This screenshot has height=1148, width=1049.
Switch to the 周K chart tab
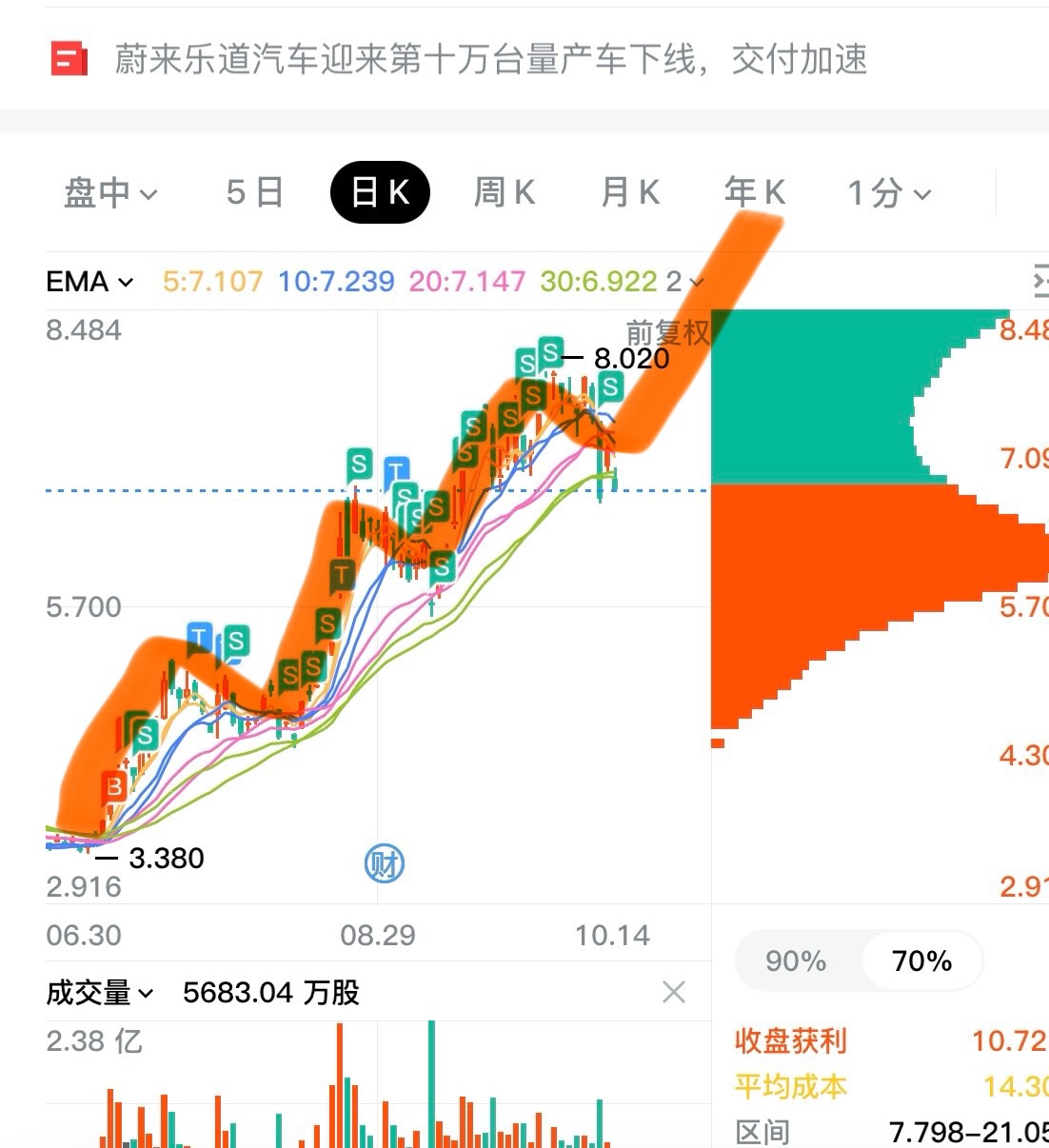click(x=505, y=193)
